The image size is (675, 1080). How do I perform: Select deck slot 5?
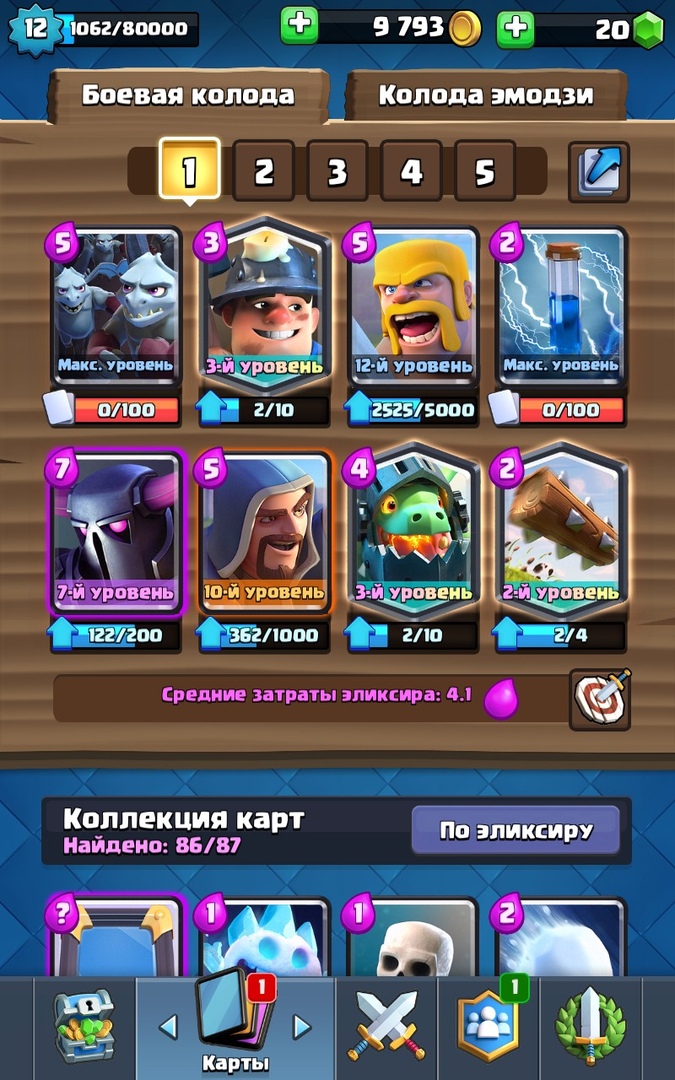485,171
